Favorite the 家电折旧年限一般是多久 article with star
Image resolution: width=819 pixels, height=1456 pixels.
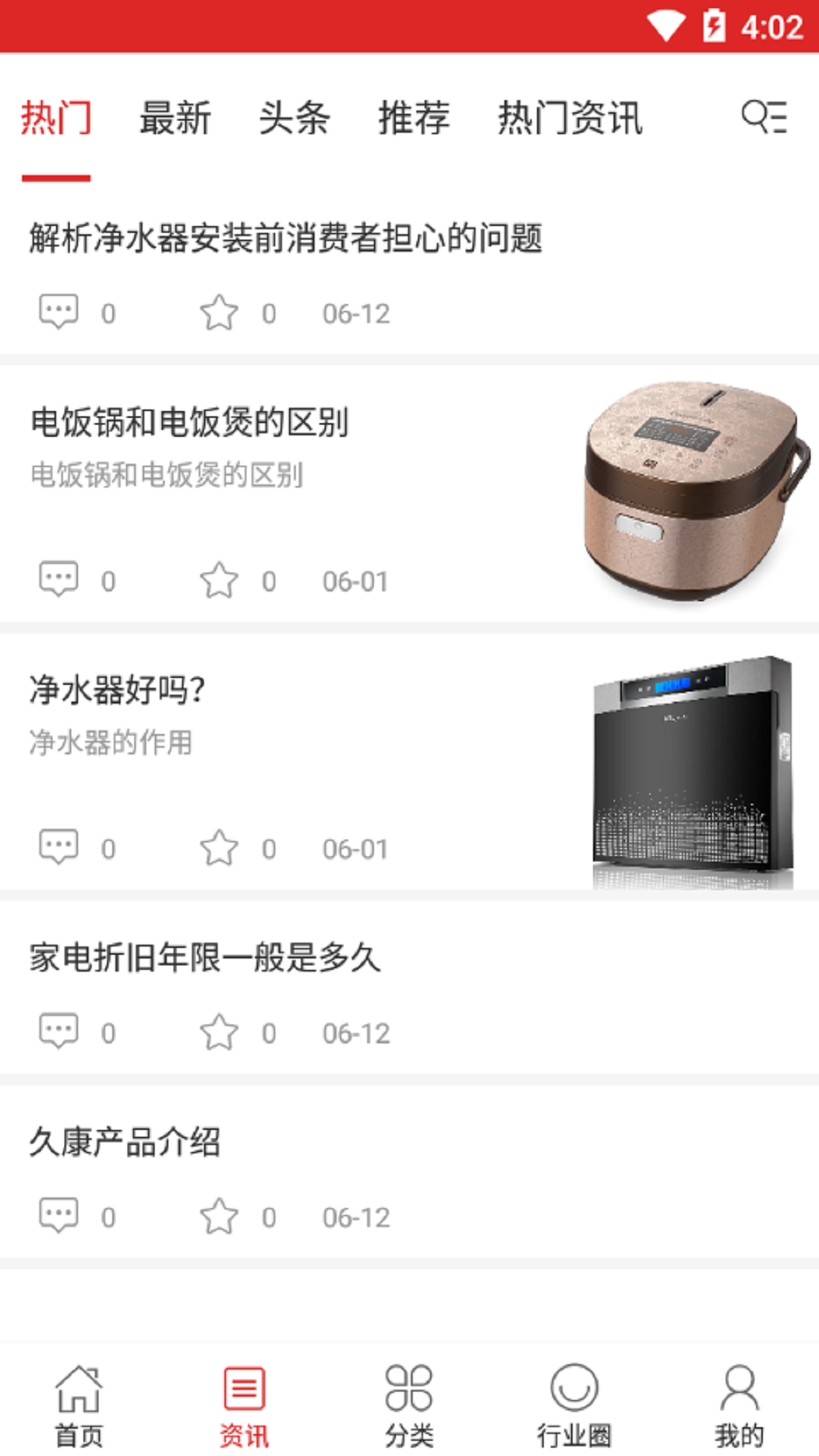pyautogui.click(x=219, y=1032)
